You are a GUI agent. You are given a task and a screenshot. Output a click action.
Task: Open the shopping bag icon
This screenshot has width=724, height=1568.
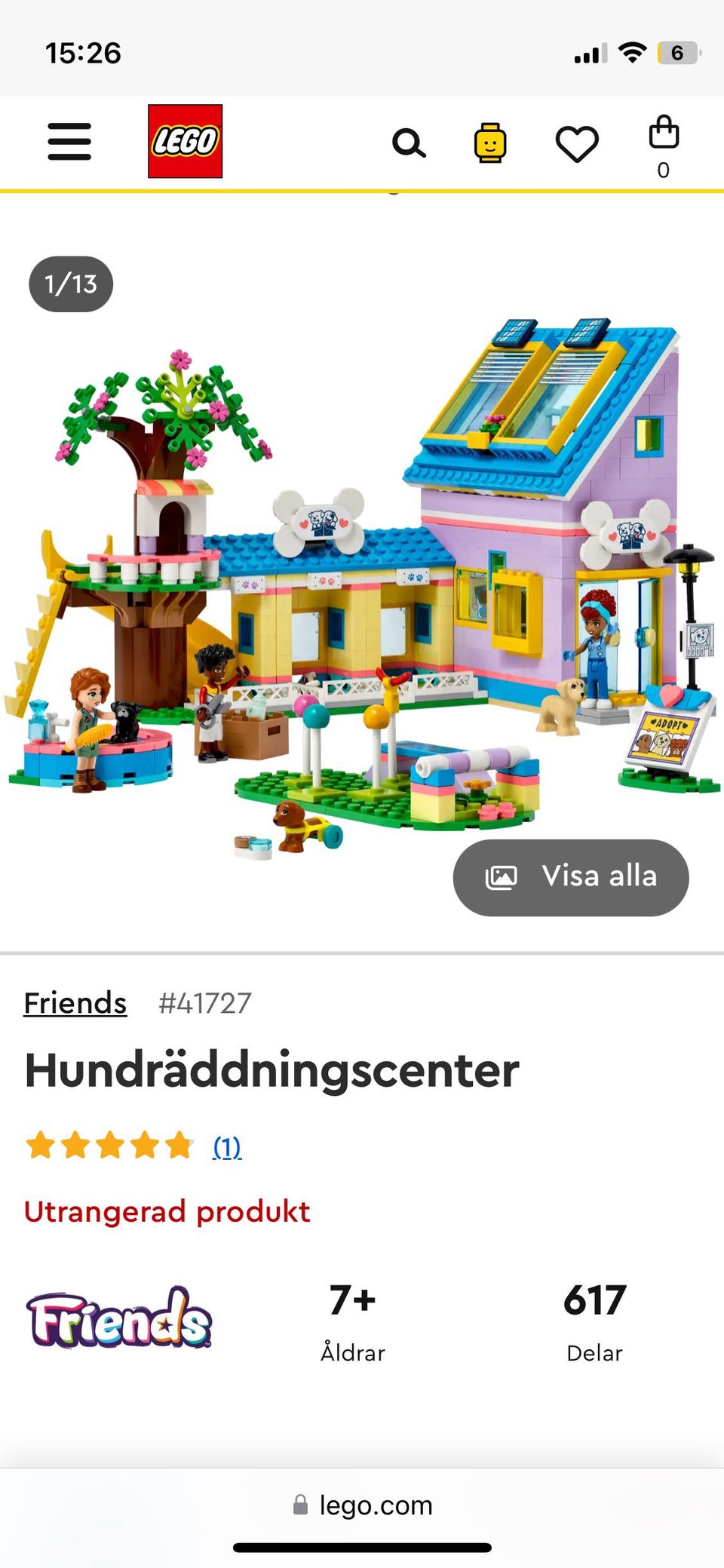[664, 136]
